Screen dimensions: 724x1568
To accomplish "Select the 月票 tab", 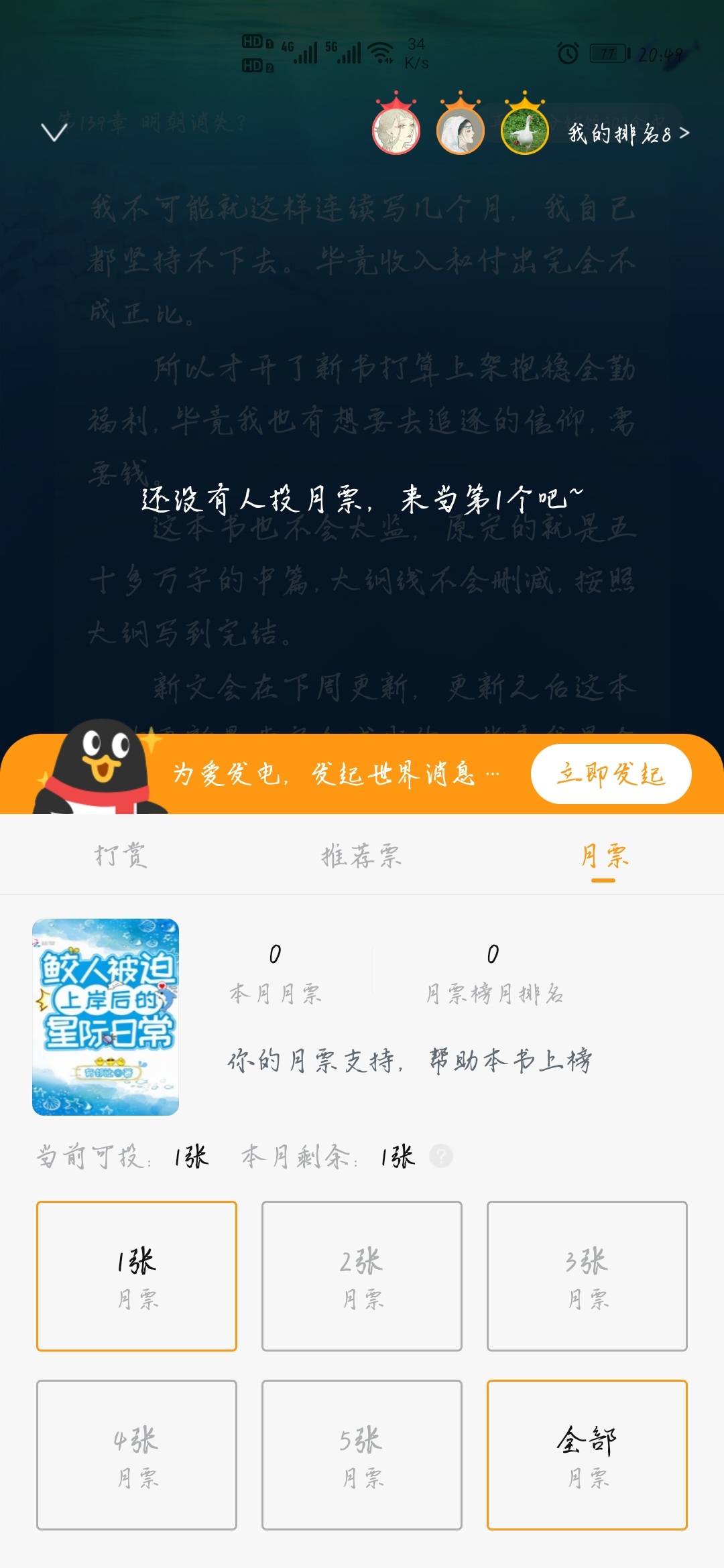I will tap(603, 856).
